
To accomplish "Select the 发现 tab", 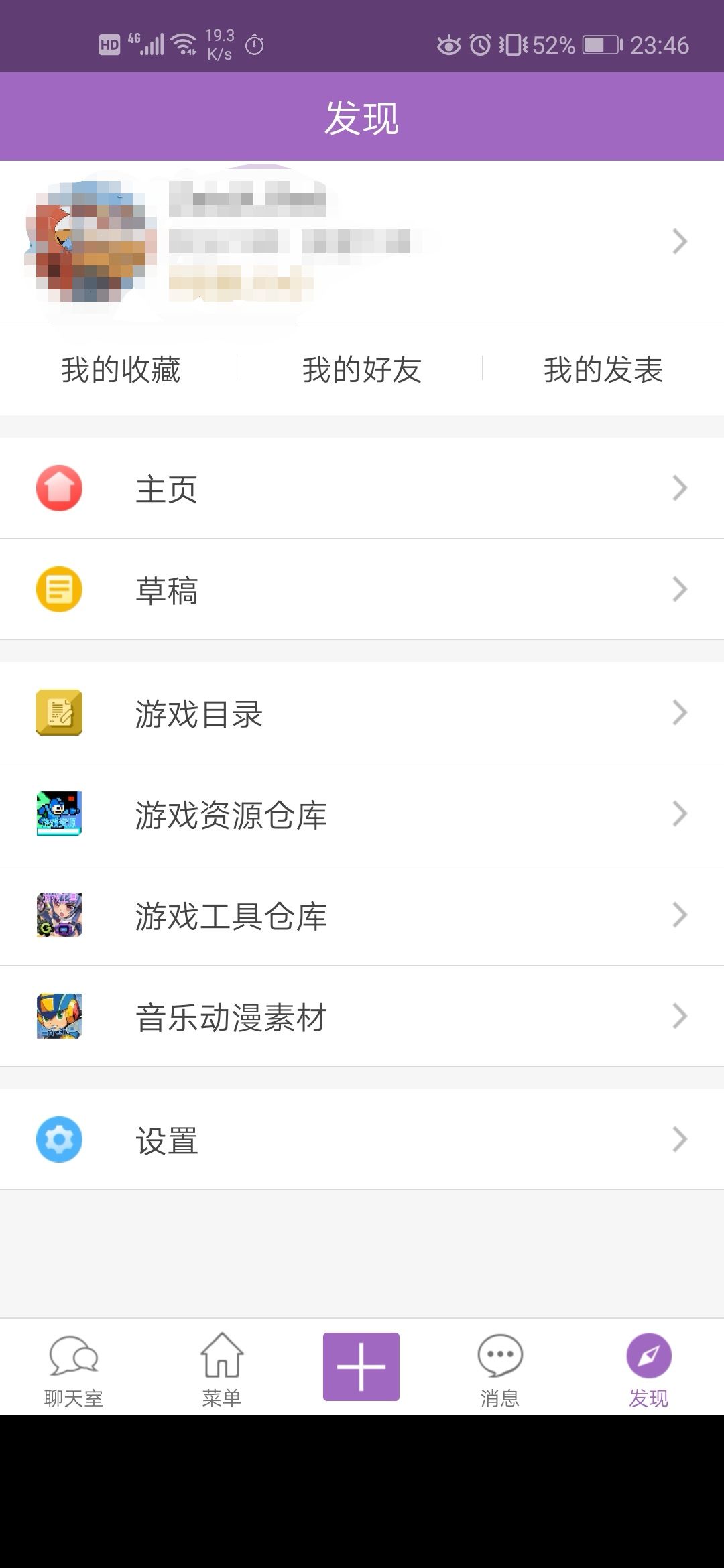I will pyautogui.click(x=648, y=1368).
